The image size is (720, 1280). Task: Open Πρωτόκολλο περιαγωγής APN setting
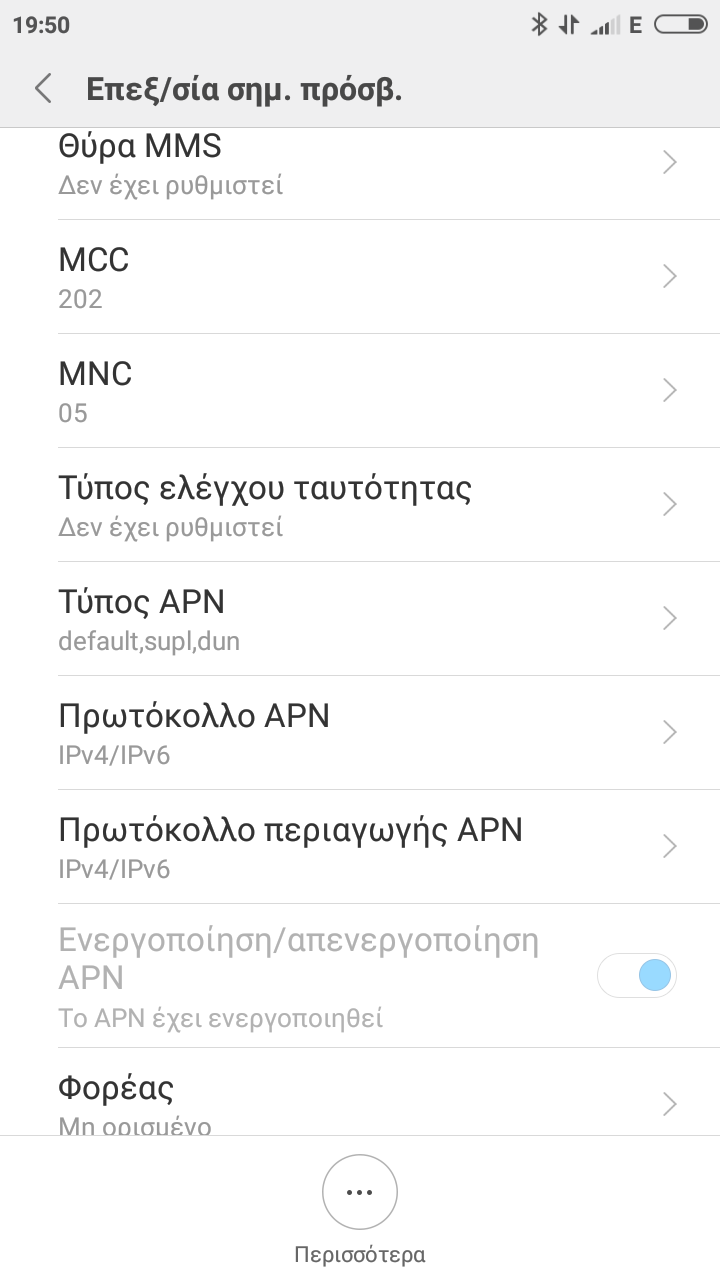360,847
